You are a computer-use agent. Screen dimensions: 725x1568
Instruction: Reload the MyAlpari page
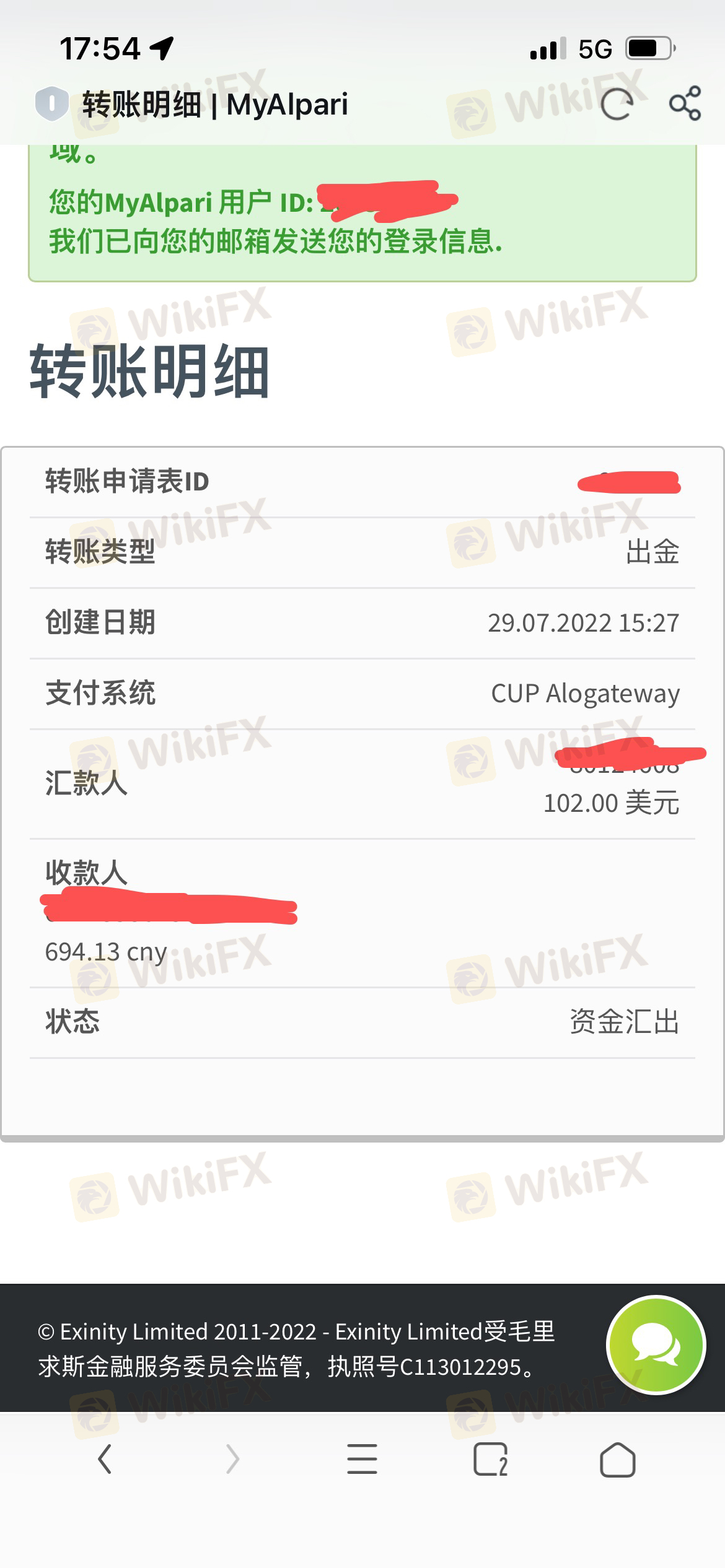[x=617, y=103]
